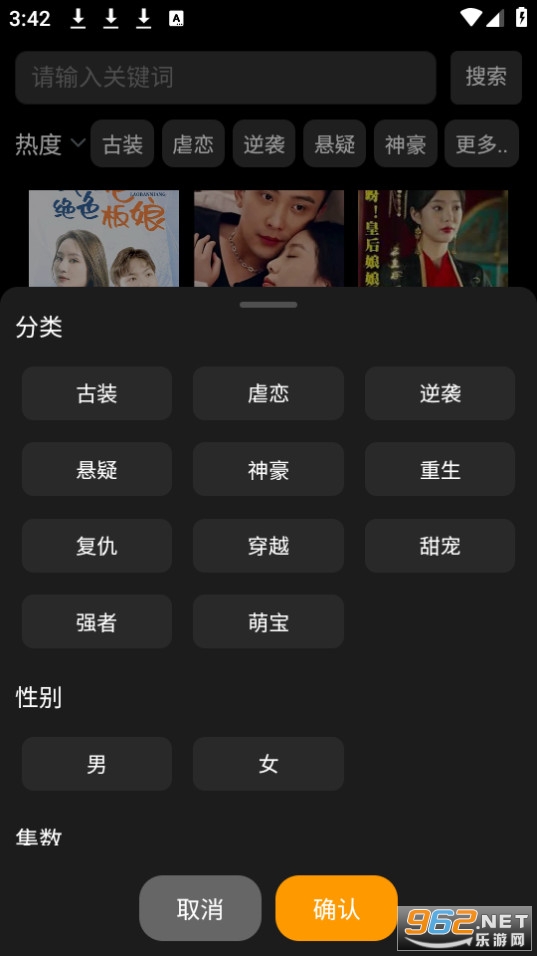
Task: Select 古装 in the 分类 panel
Action: pyautogui.click(x=97, y=393)
